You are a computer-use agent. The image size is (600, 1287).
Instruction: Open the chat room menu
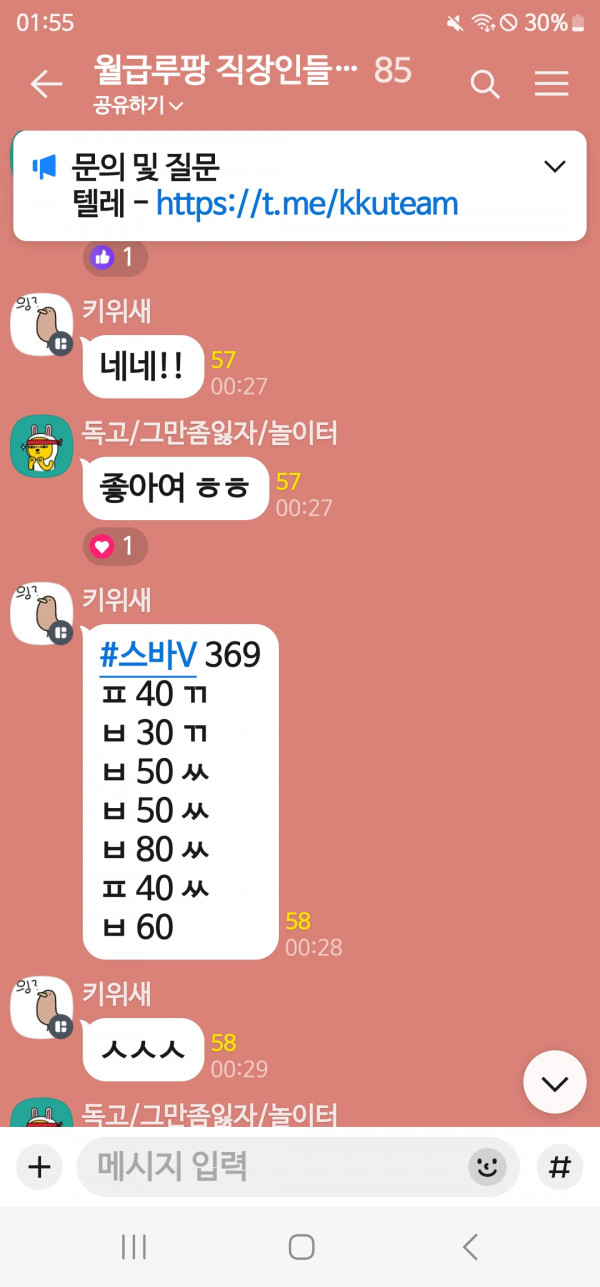[x=551, y=85]
